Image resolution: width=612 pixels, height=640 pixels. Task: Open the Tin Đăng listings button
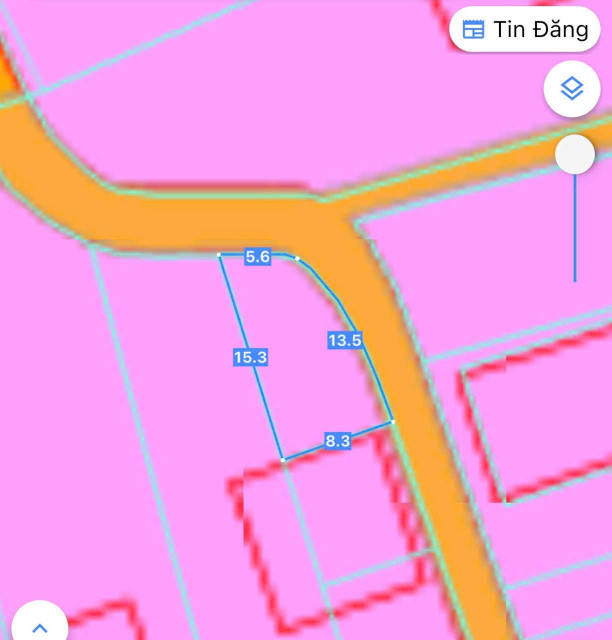pyautogui.click(x=525, y=29)
